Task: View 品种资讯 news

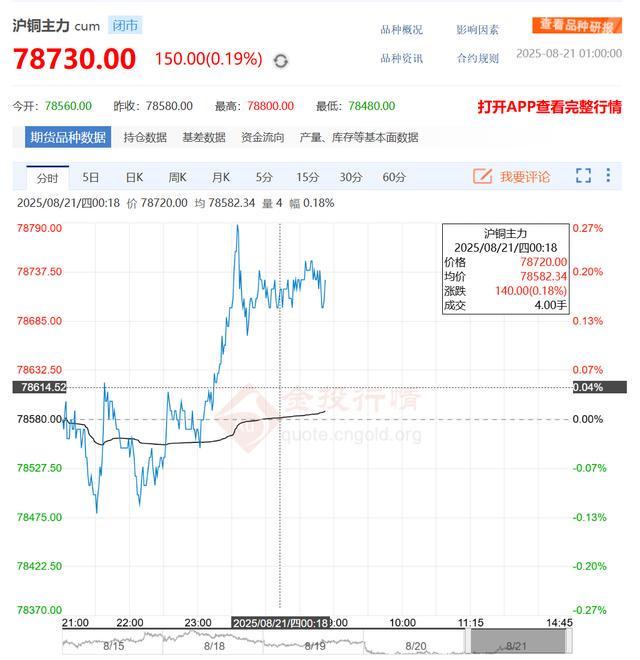Action: 401,58
